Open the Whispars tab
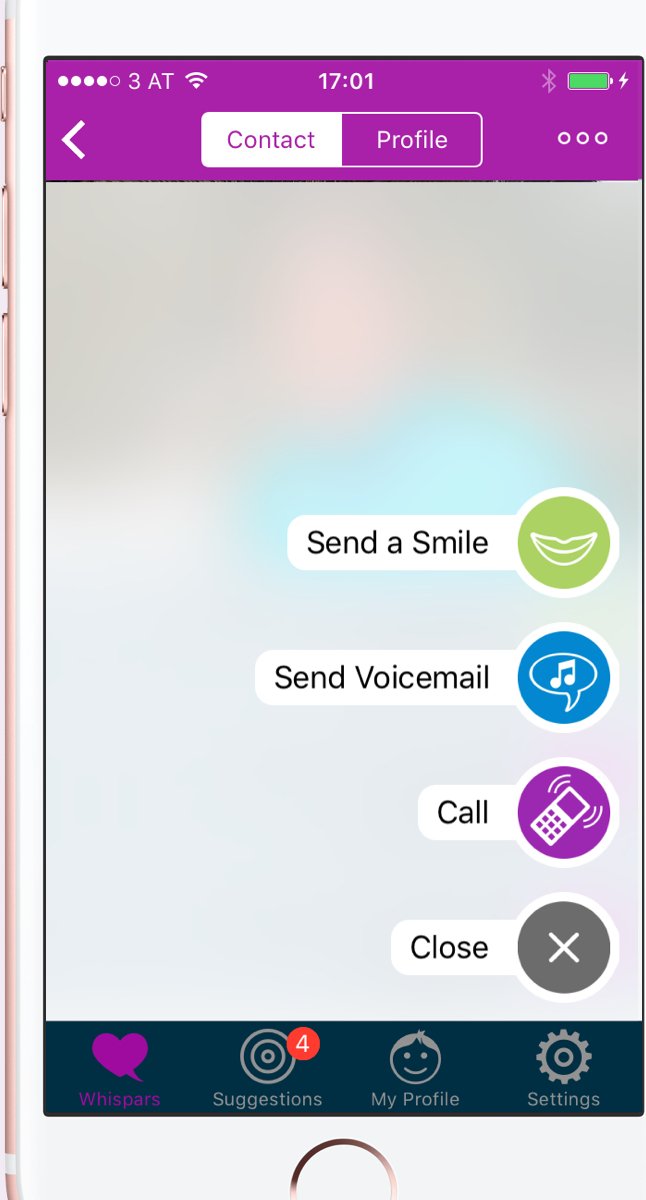 pyautogui.click(x=120, y=1068)
